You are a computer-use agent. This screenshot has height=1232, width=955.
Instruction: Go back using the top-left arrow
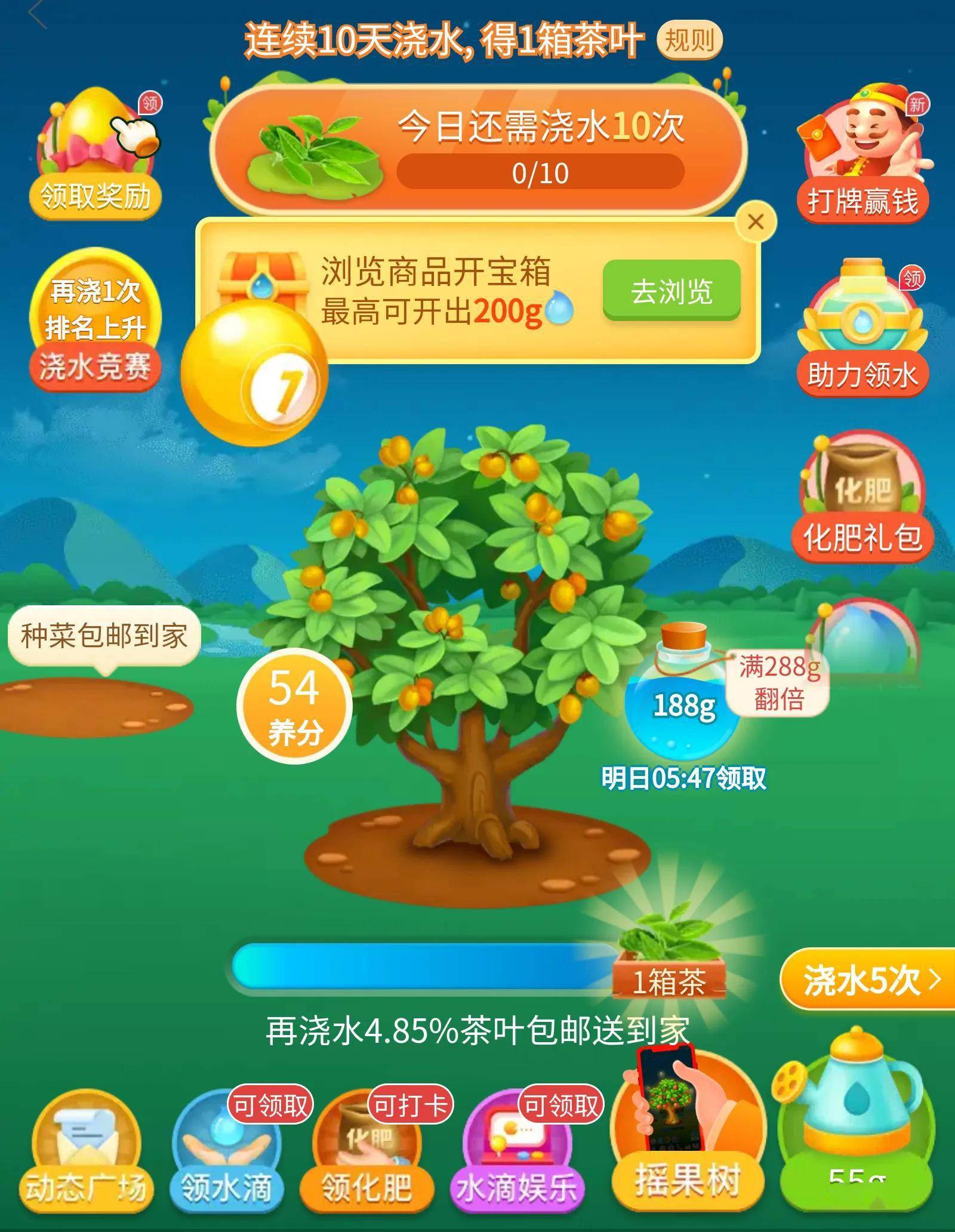coord(37,16)
